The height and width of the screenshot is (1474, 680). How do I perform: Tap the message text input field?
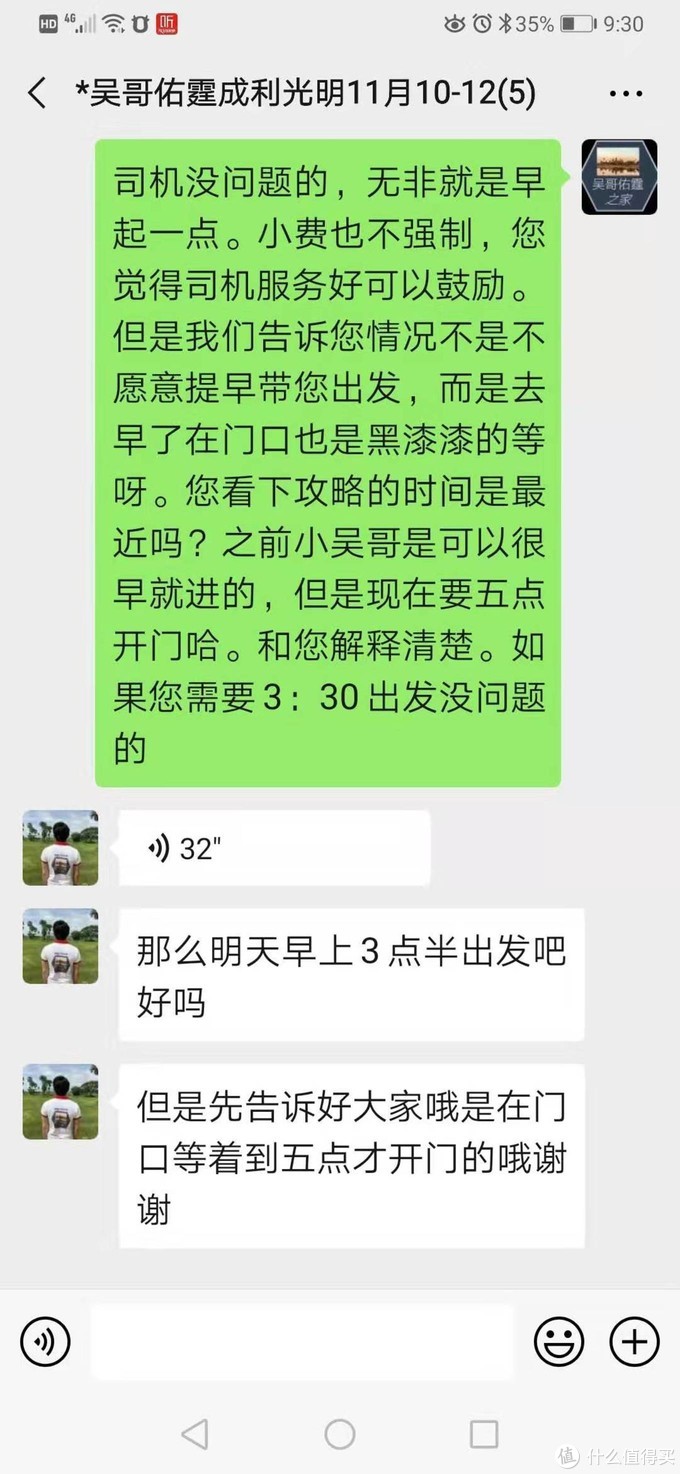(x=302, y=1341)
